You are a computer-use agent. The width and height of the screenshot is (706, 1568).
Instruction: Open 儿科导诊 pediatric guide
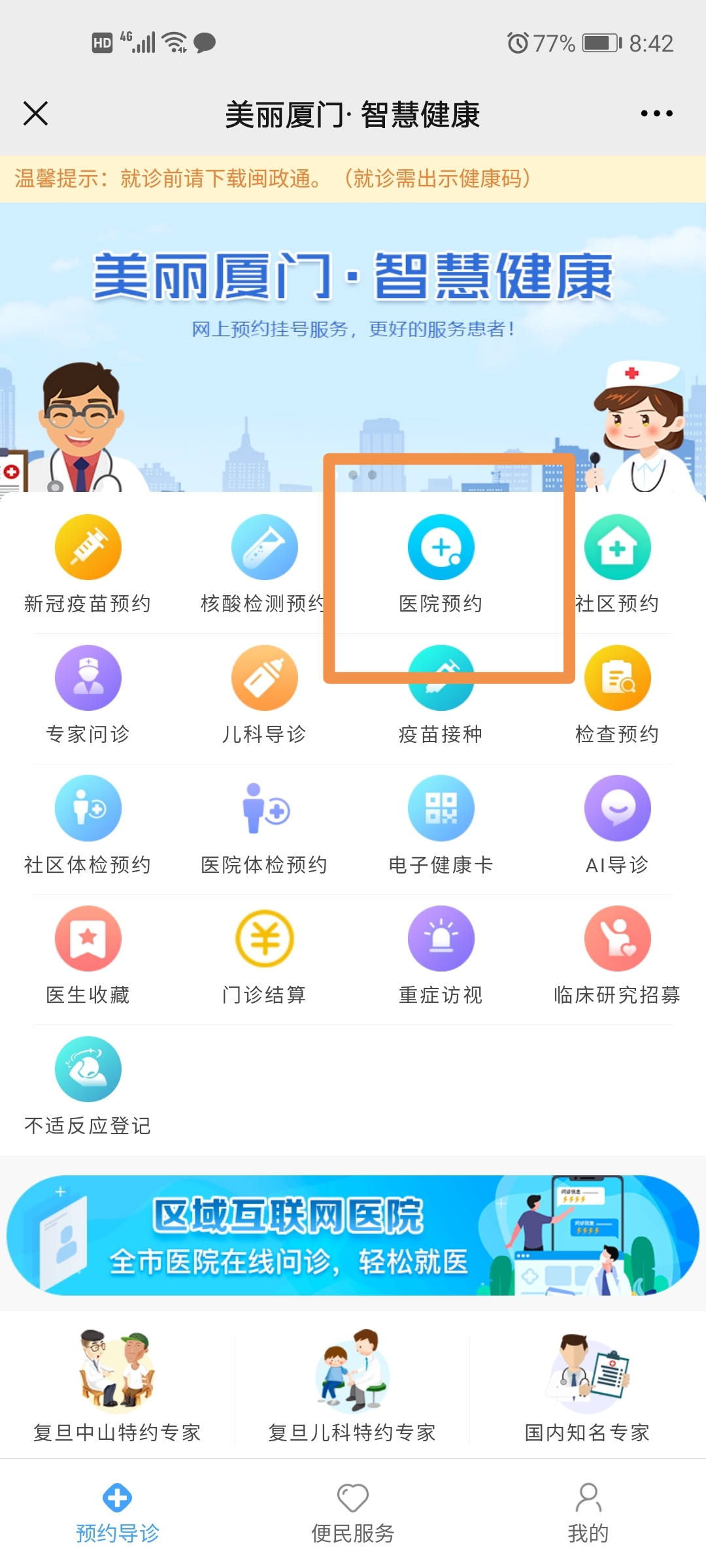[264, 694]
